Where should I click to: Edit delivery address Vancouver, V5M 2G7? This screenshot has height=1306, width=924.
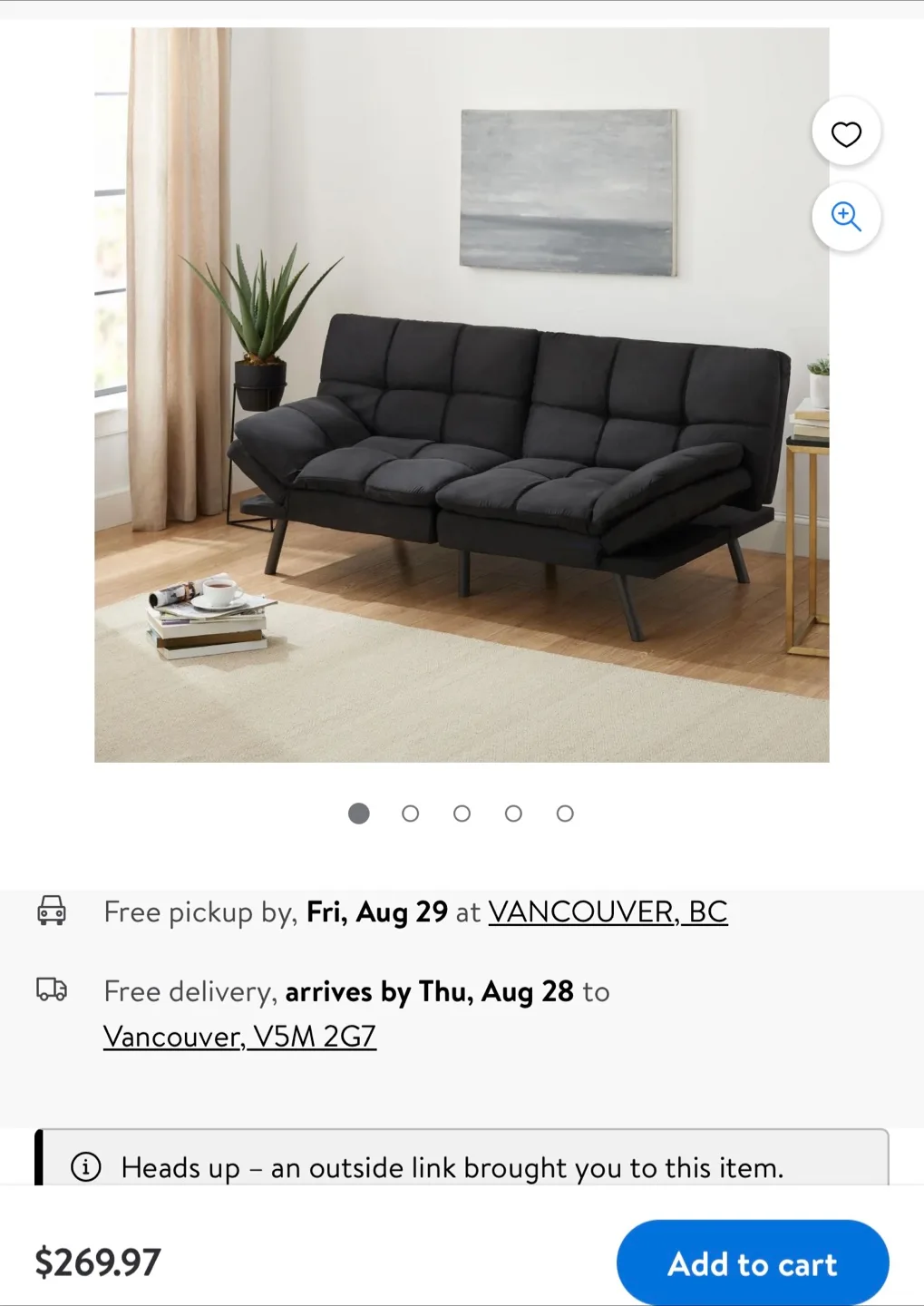pyautogui.click(x=239, y=1036)
